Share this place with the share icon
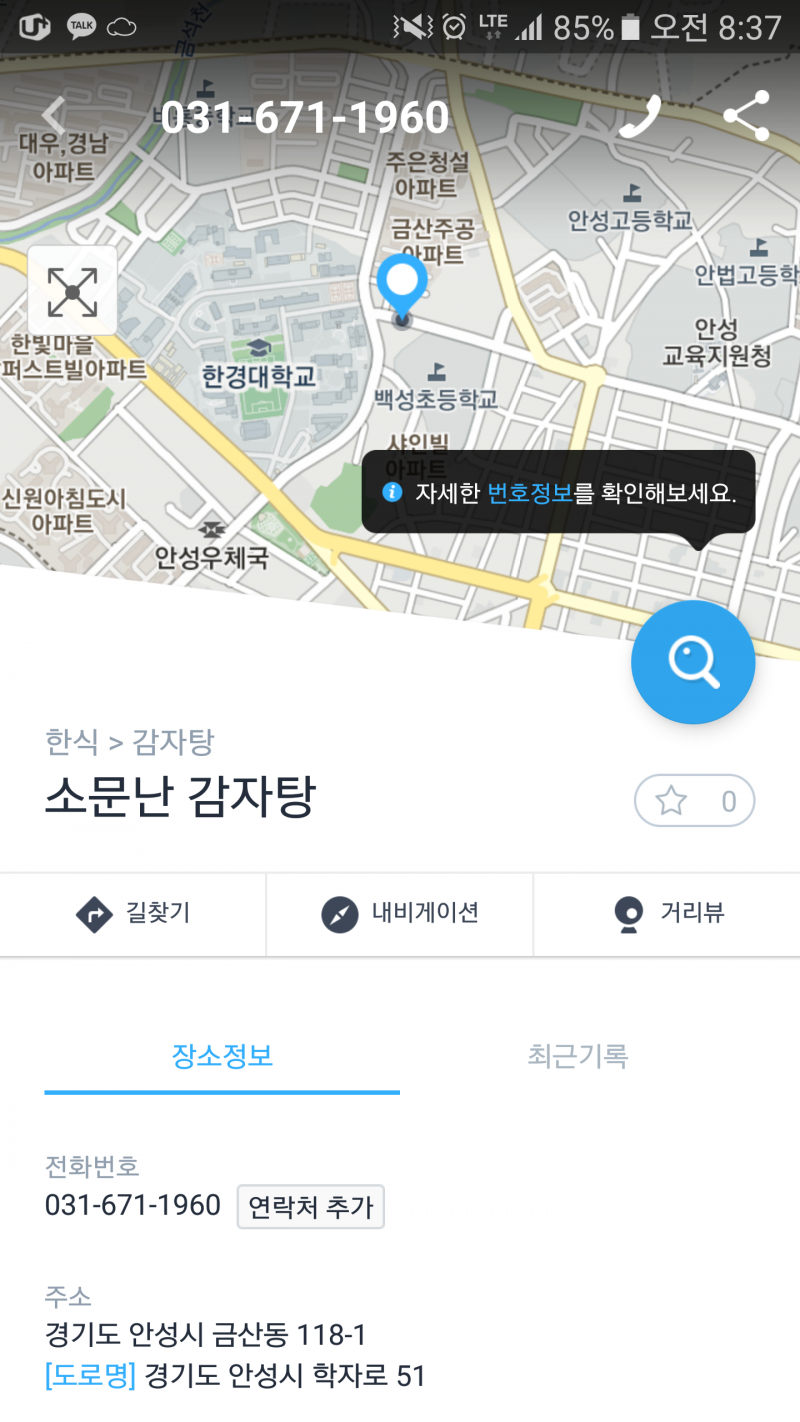This screenshot has height=1422, width=800. (746, 116)
